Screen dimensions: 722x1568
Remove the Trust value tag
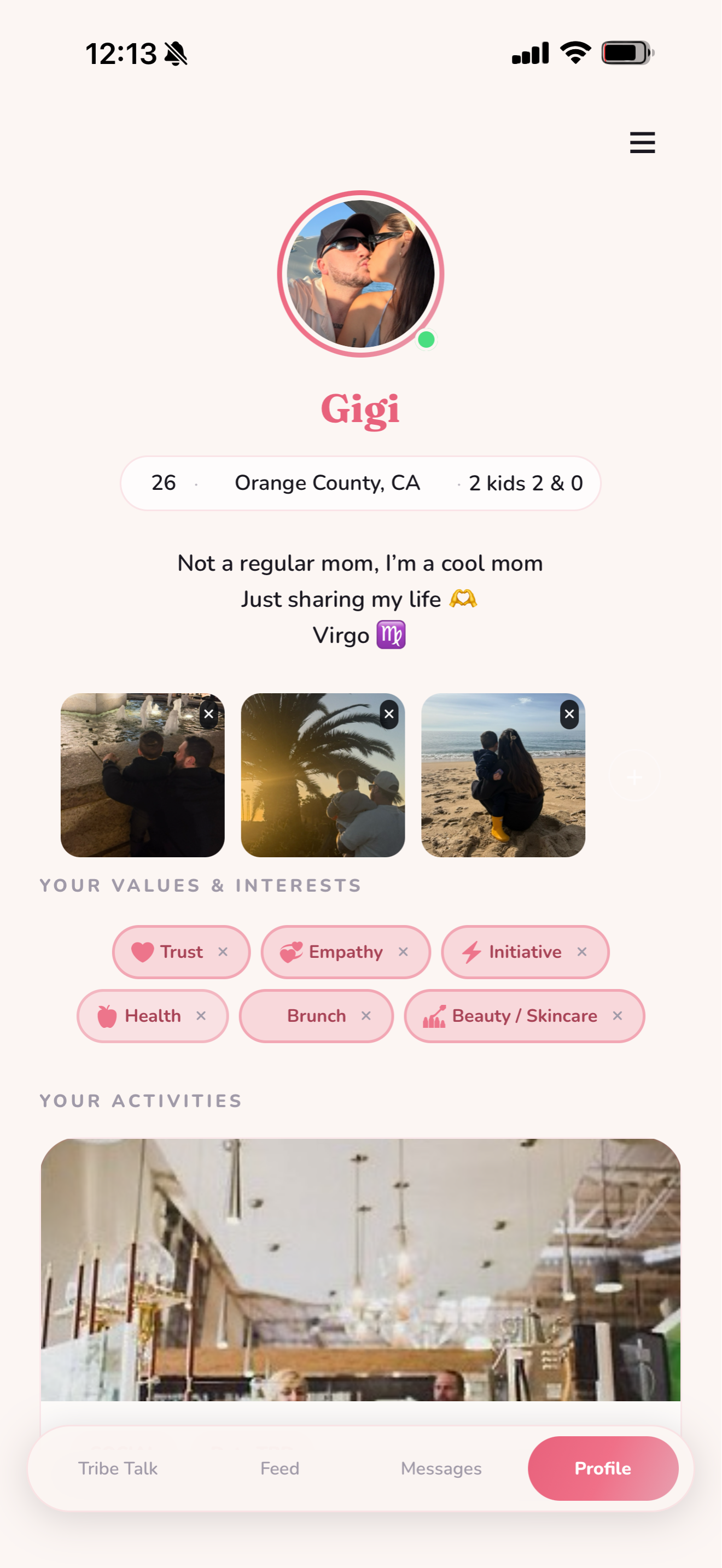click(223, 951)
